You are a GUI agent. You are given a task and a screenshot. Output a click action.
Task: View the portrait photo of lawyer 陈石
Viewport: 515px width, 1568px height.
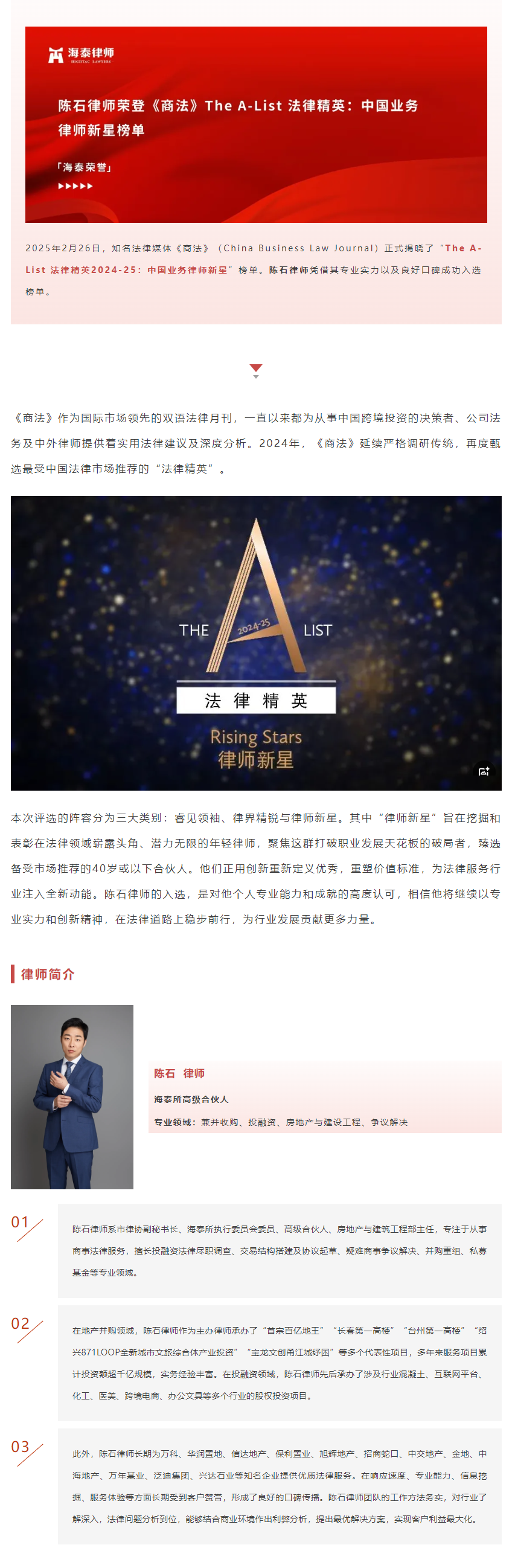72,1096
